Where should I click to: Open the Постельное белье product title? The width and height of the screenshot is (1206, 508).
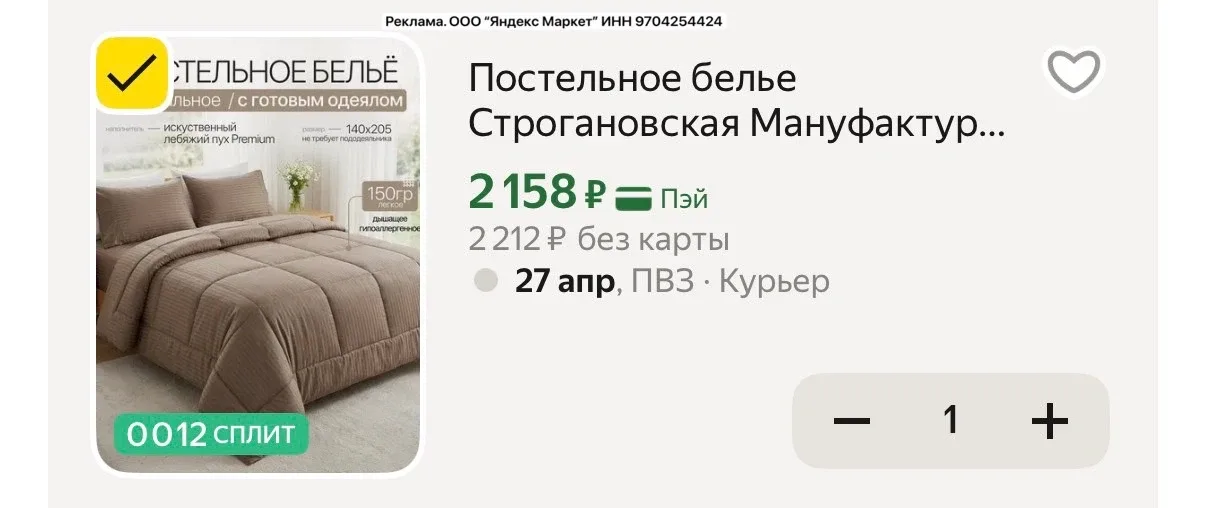[736, 101]
